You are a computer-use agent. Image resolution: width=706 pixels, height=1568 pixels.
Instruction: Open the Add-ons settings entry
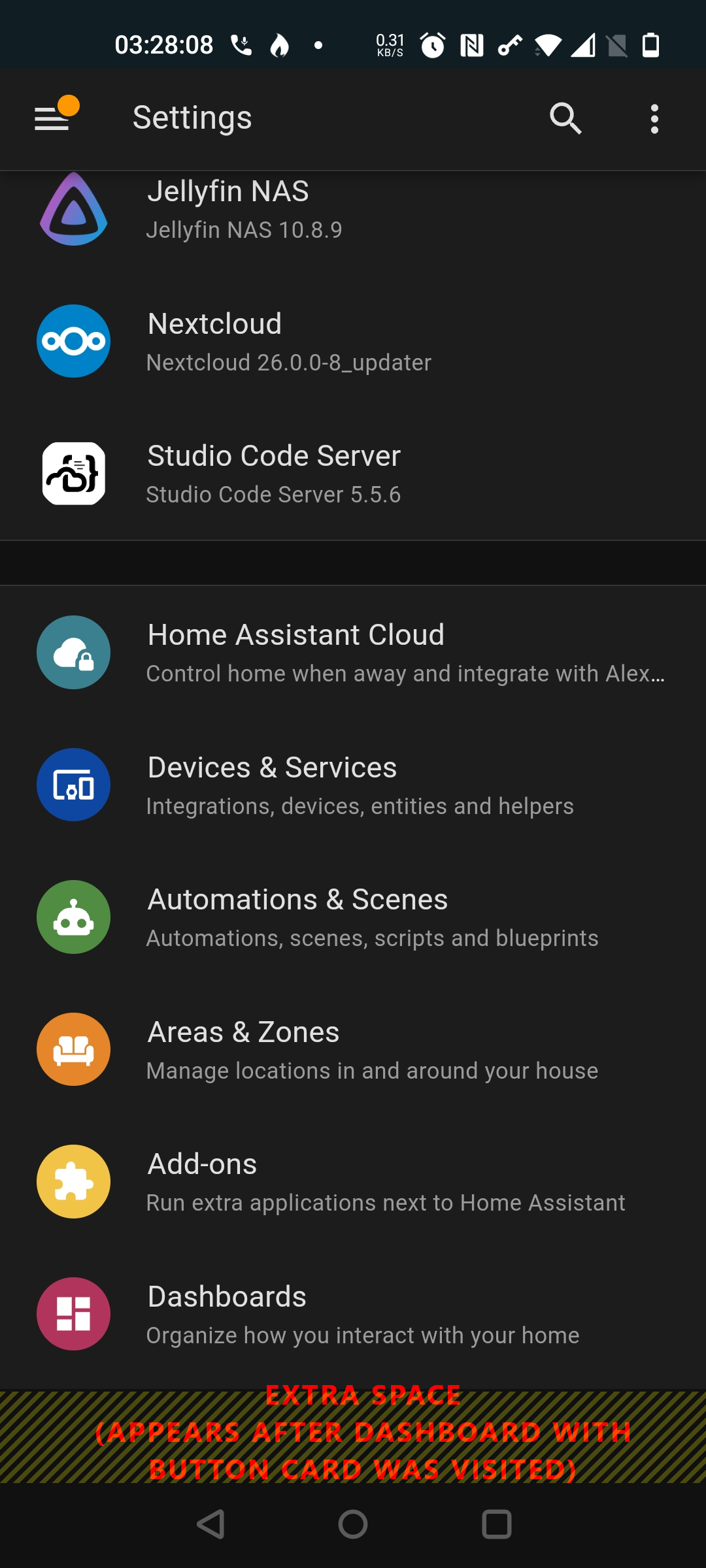(353, 1181)
